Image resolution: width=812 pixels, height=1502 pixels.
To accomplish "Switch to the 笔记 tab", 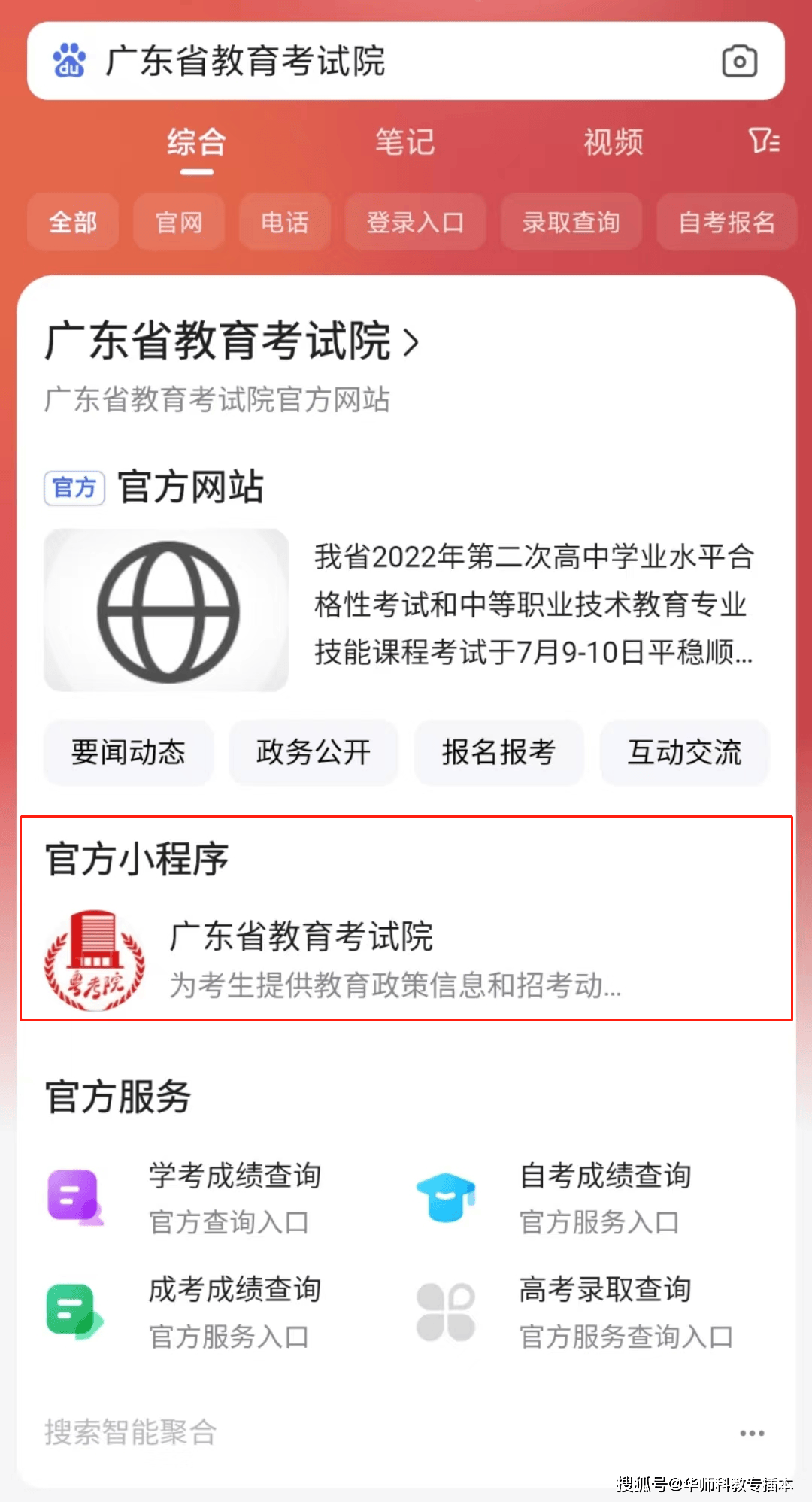I will pyautogui.click(x=405, y=142).
